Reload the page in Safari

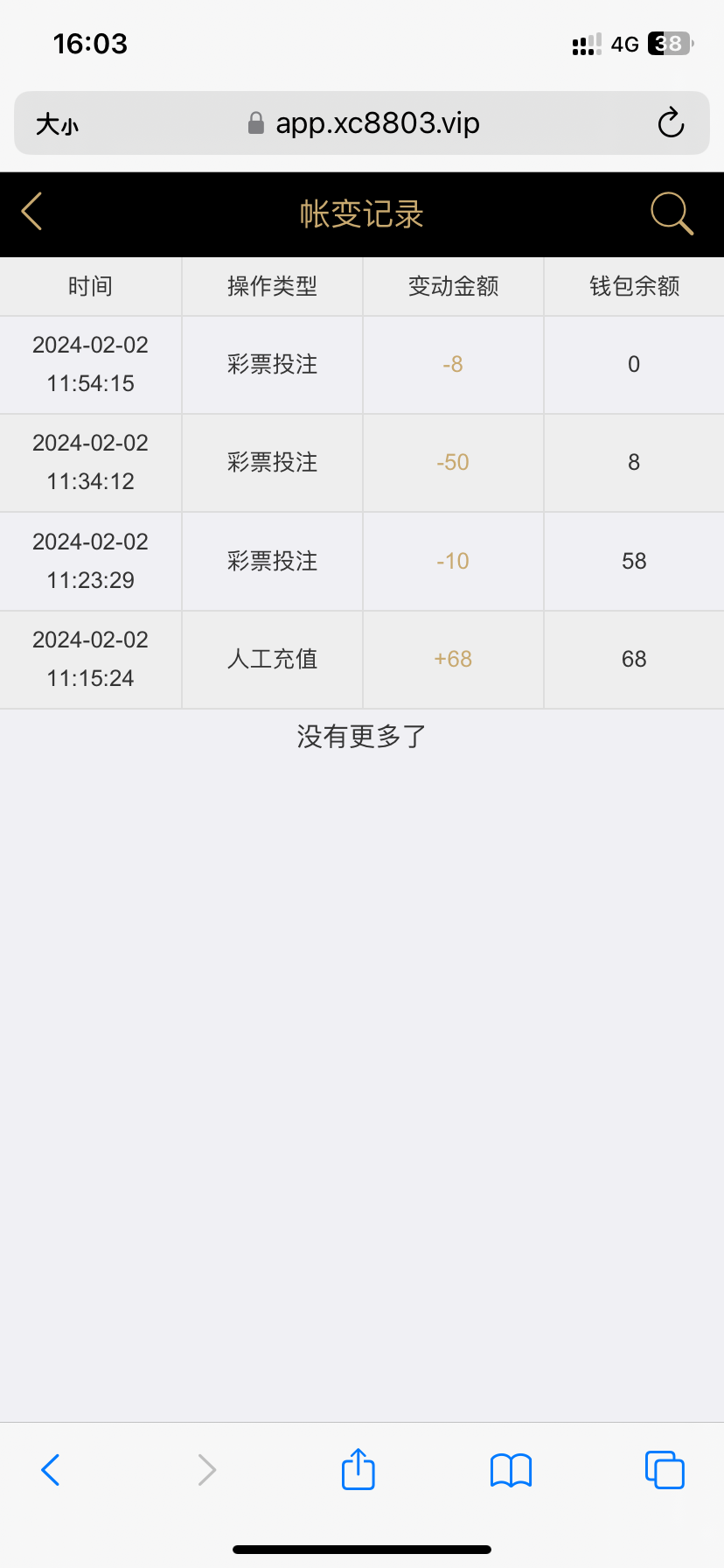click(x=671, y=123)
